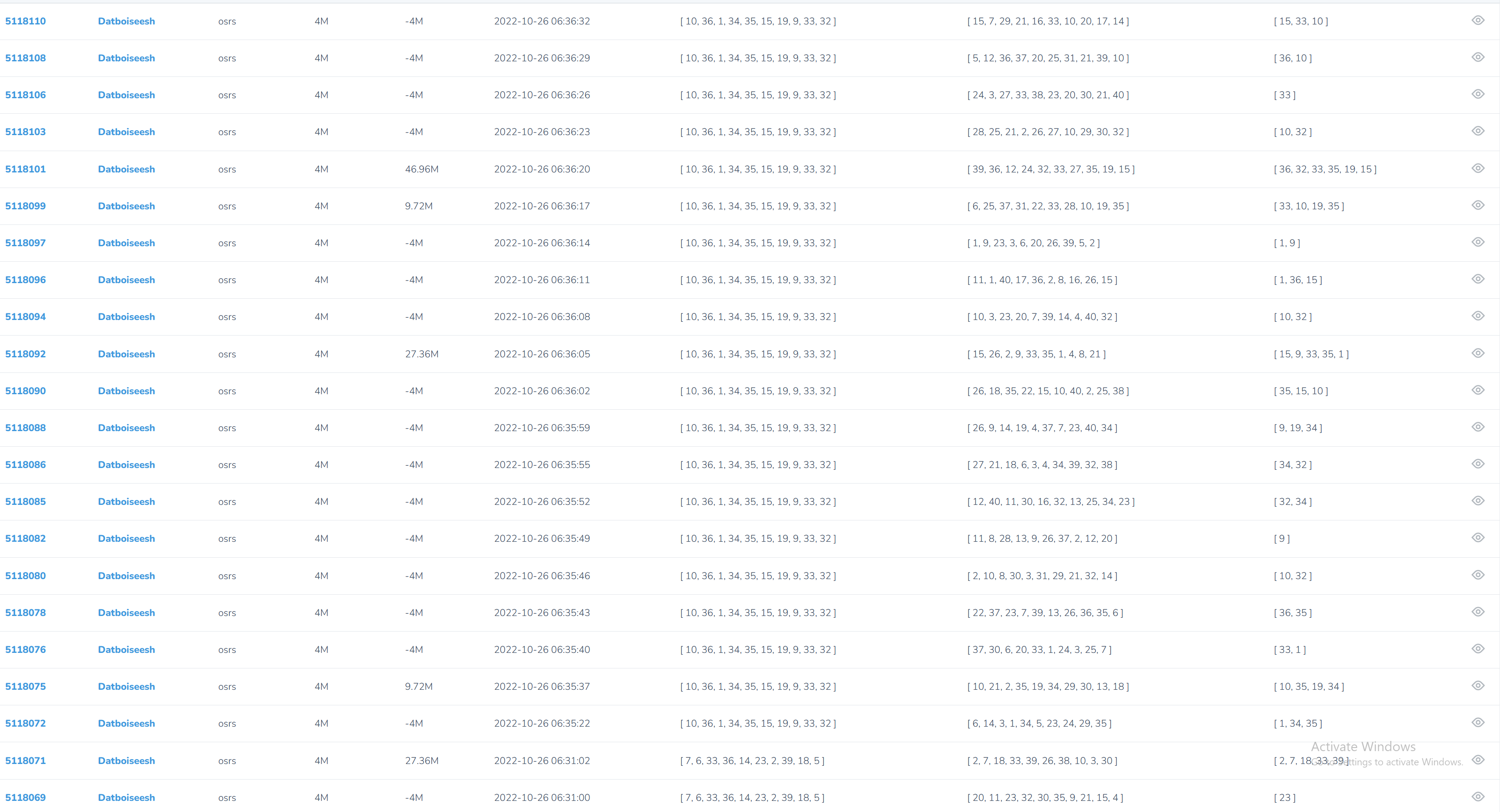This screenshot has height=812, width=1500.
Task: Open Datboiseesh profile on row 5118096
Action: click(x=126, y=280)
